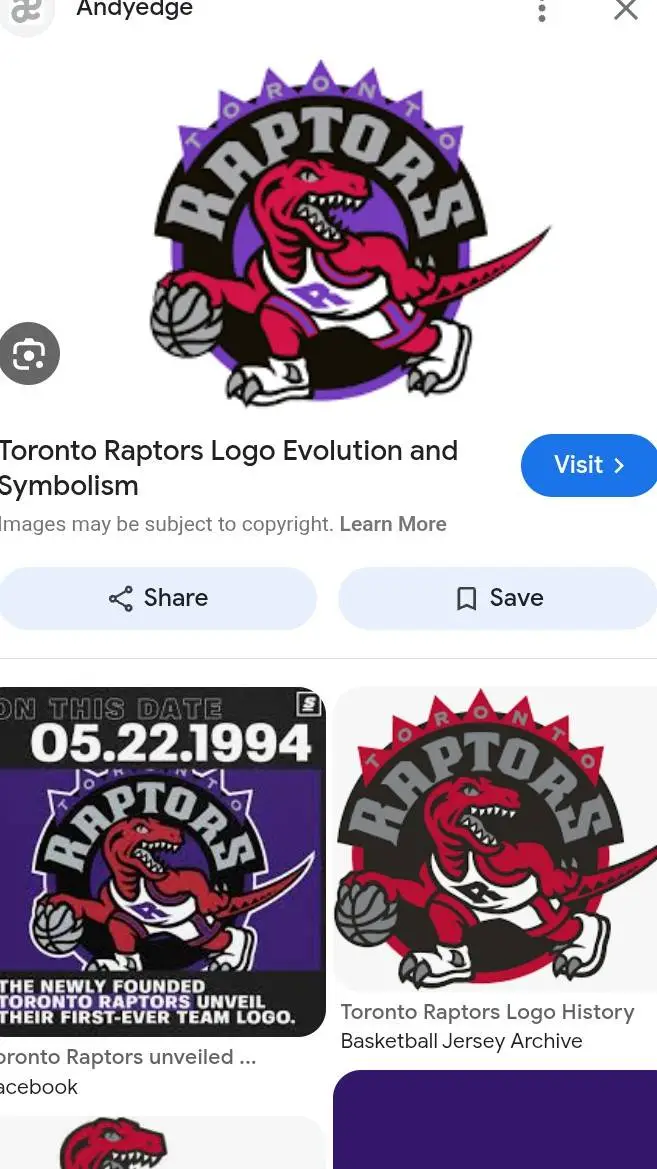
Task: Save the image to collections
Action: pyautogui.click(x=498, y=598)
